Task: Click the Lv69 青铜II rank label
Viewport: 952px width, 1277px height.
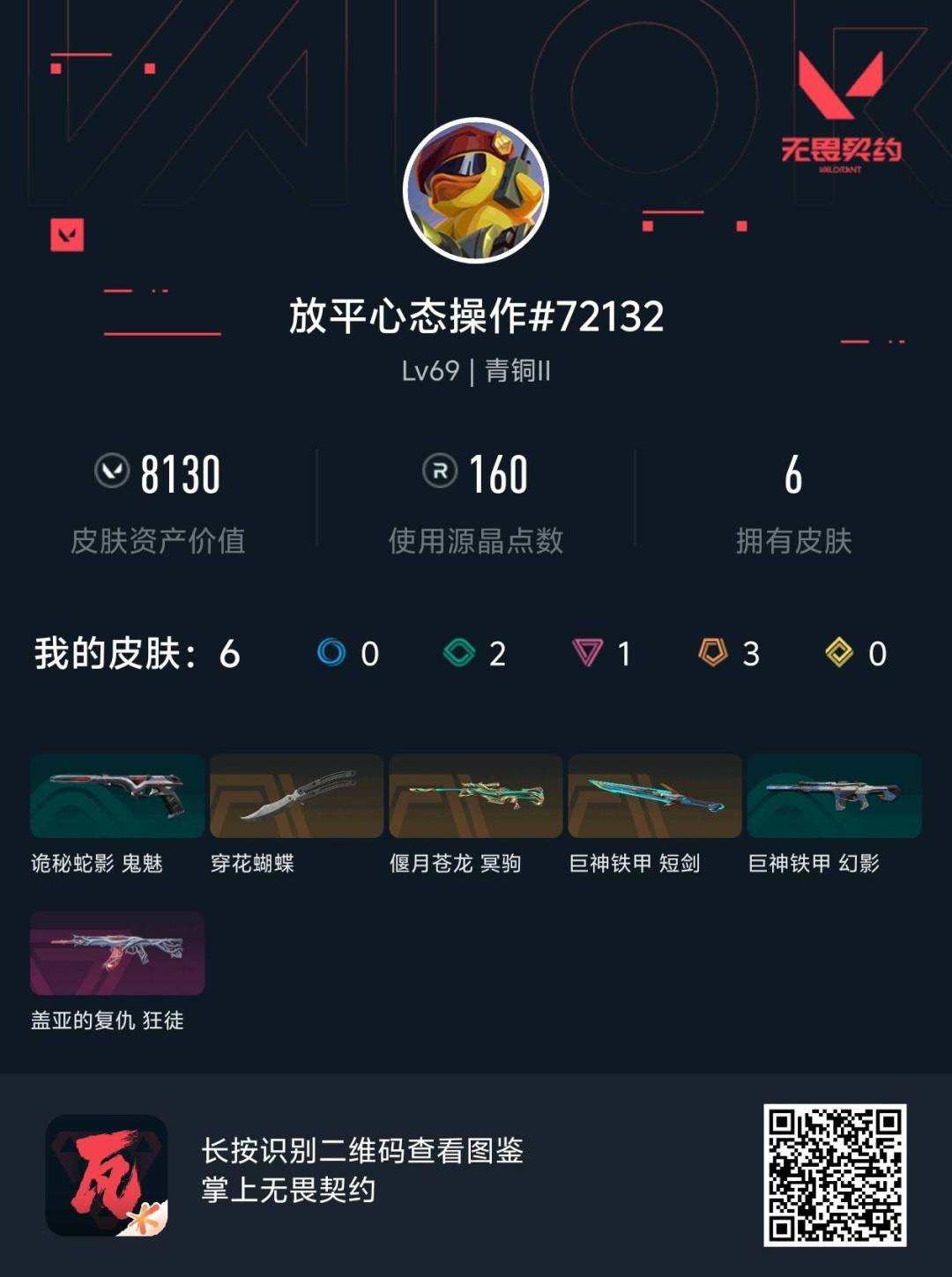Action: pos(476,370)
